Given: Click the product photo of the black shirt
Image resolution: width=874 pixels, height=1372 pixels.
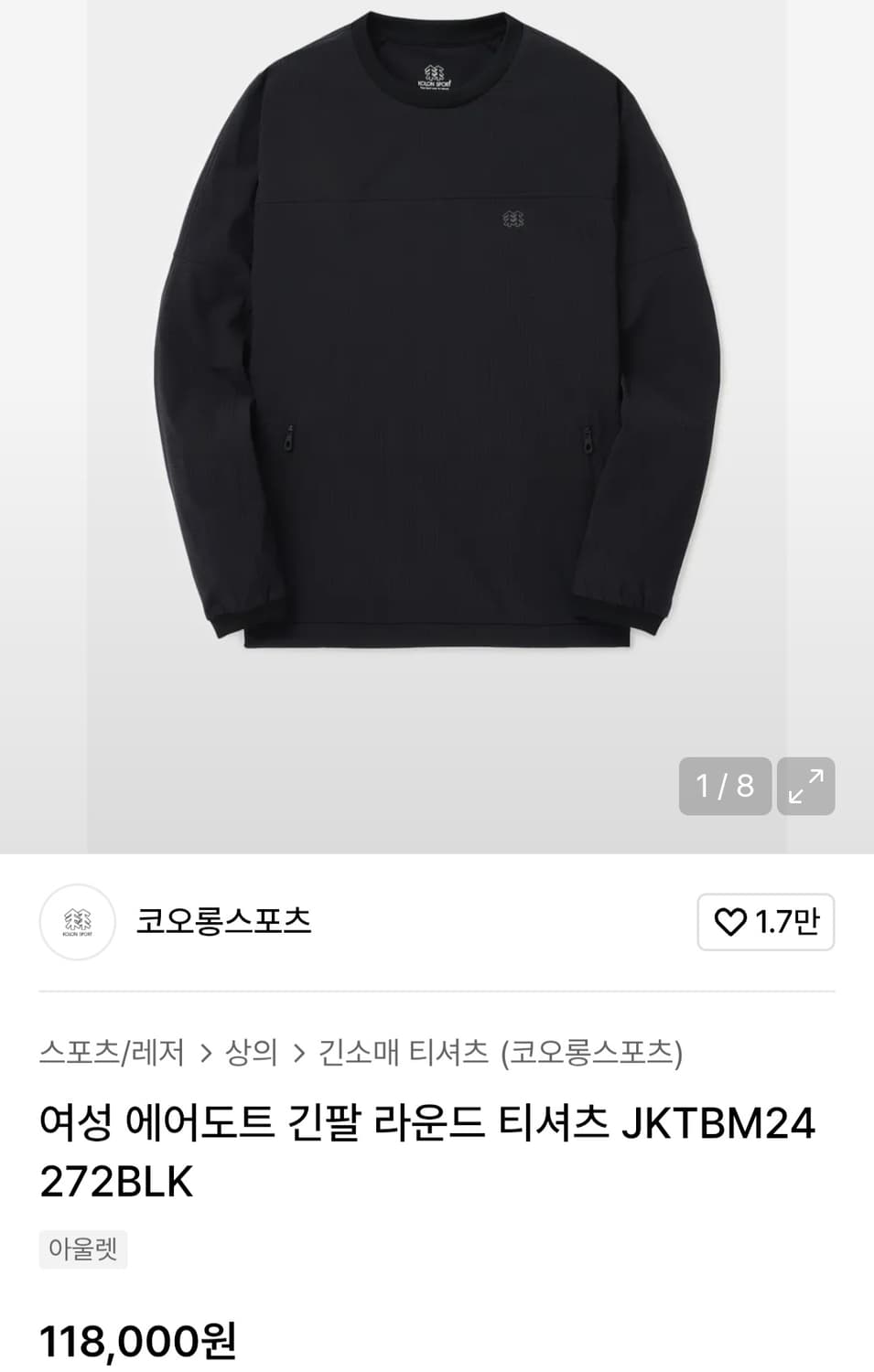Looking at the screenshot, I should (x=437, y=366).
